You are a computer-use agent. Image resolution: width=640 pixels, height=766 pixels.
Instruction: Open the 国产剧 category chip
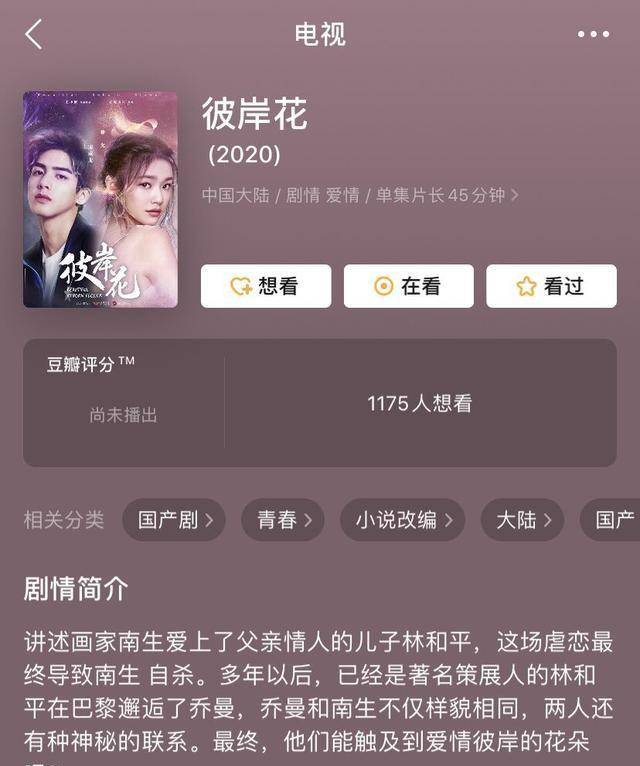174,520
